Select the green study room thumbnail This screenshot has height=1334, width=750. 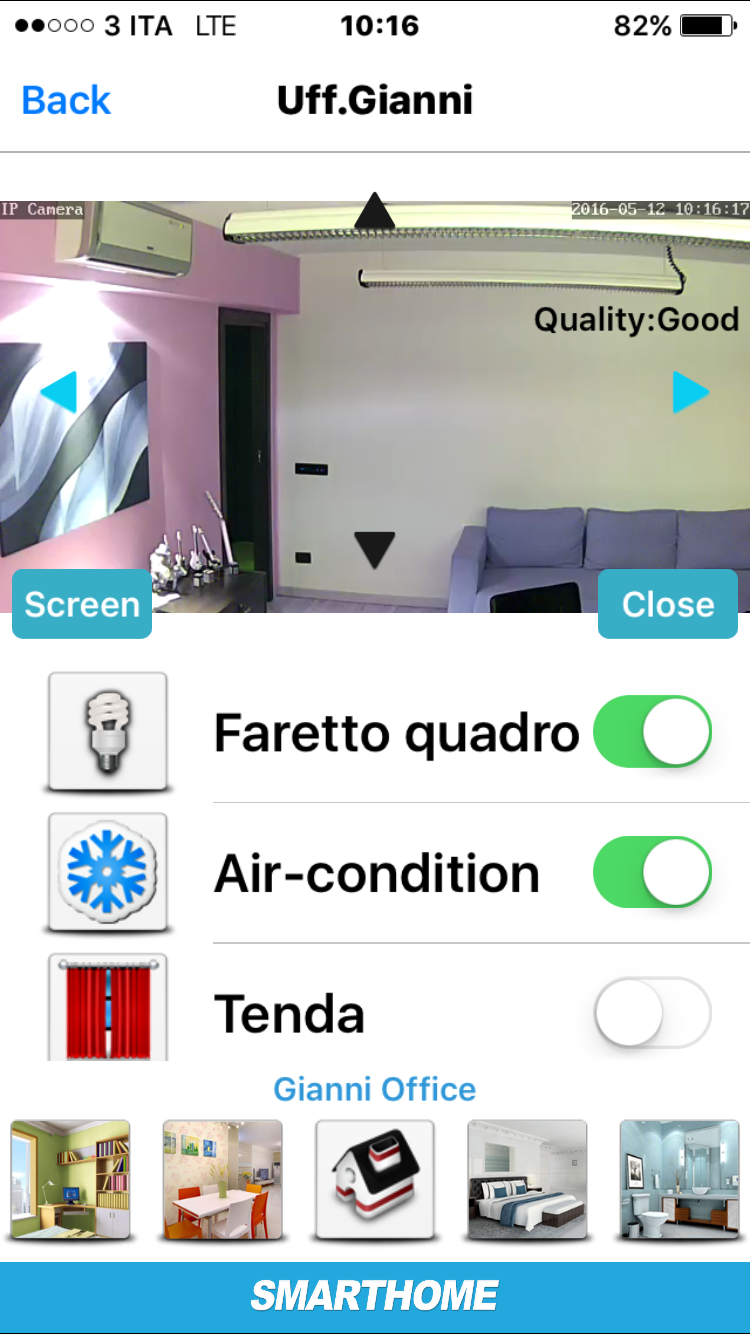70,1180
